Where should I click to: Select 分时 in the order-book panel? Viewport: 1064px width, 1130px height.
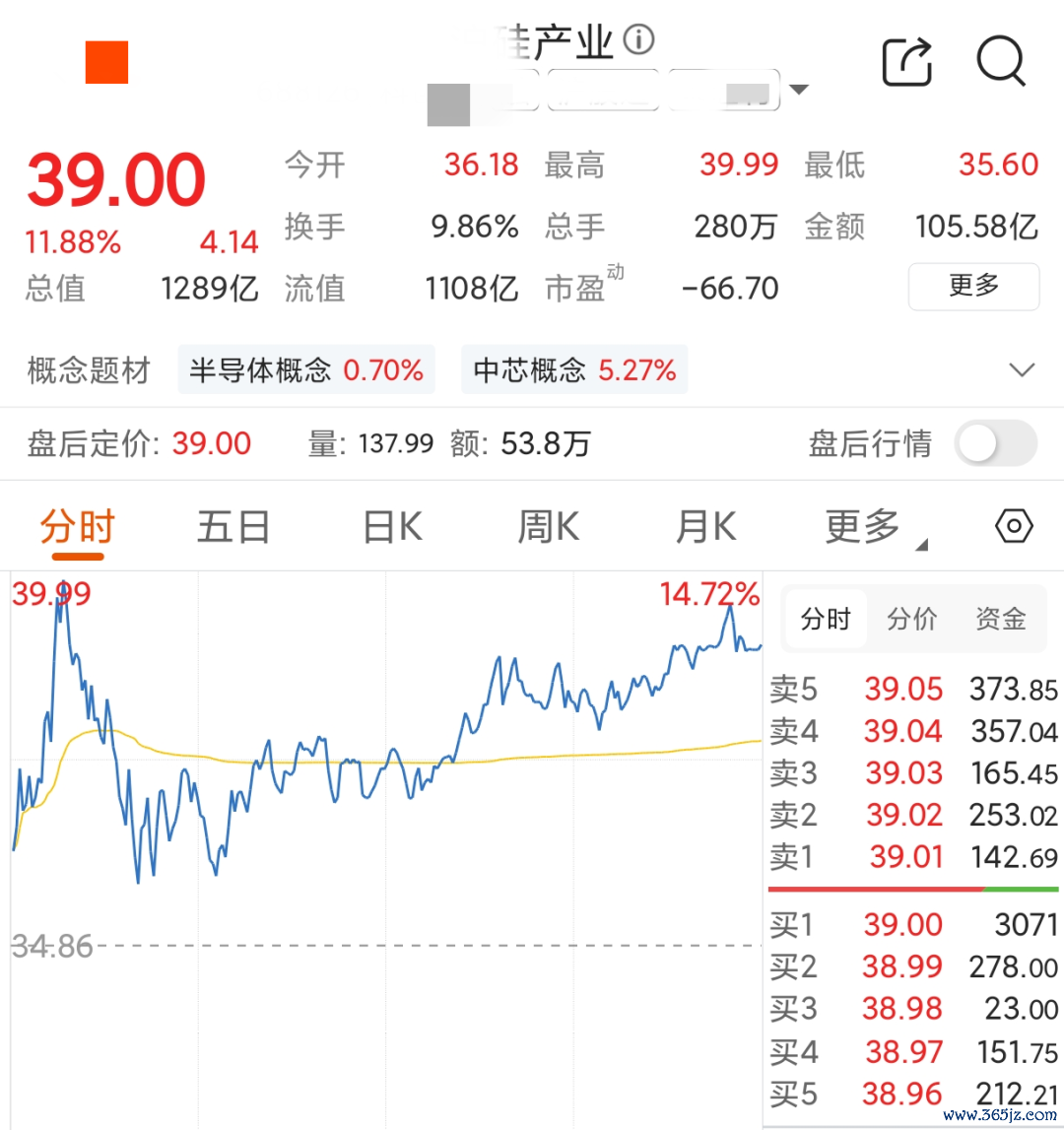826,619
